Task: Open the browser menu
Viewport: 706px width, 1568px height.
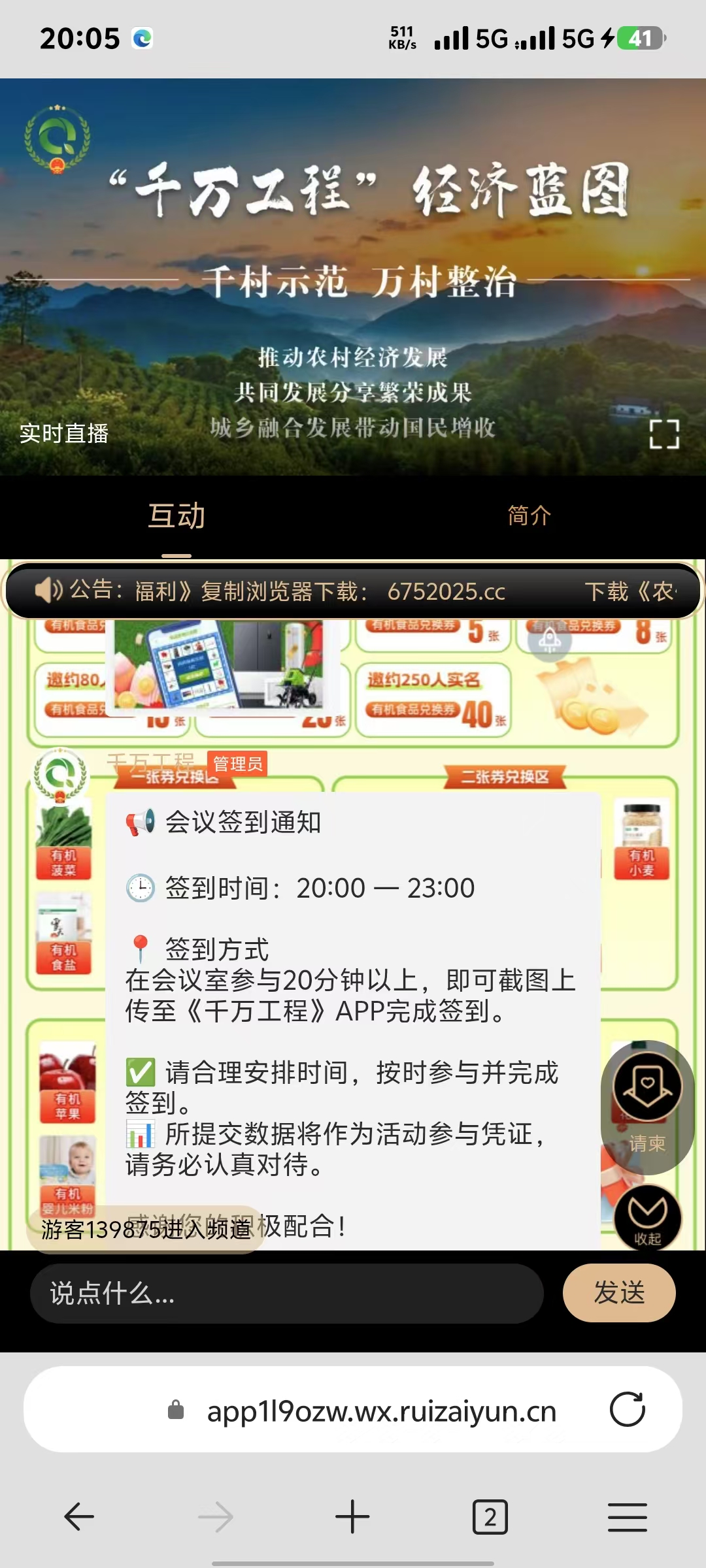Action: click(627, 1516)
